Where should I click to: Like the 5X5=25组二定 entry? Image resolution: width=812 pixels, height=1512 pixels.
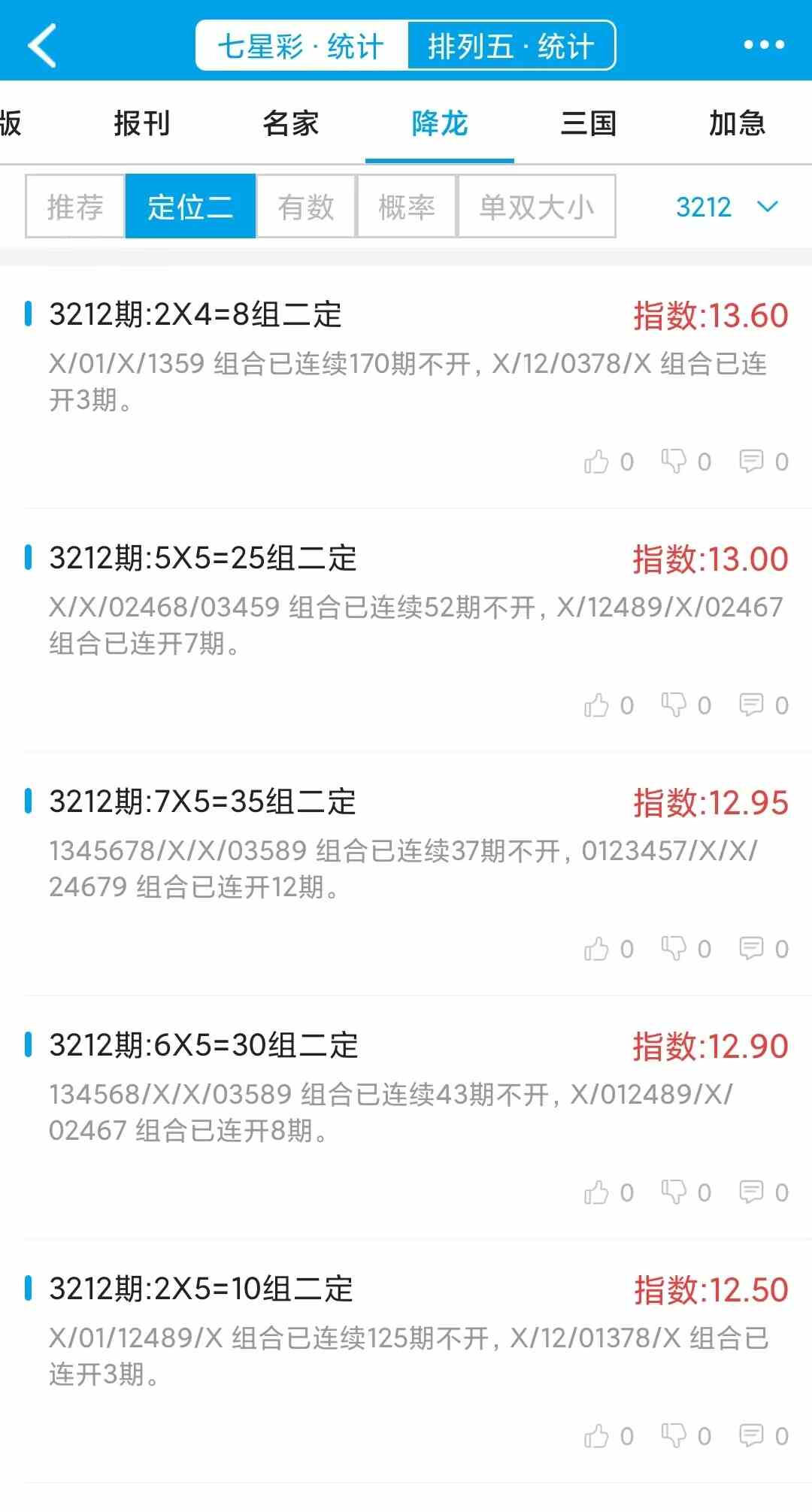pos(597,705)
